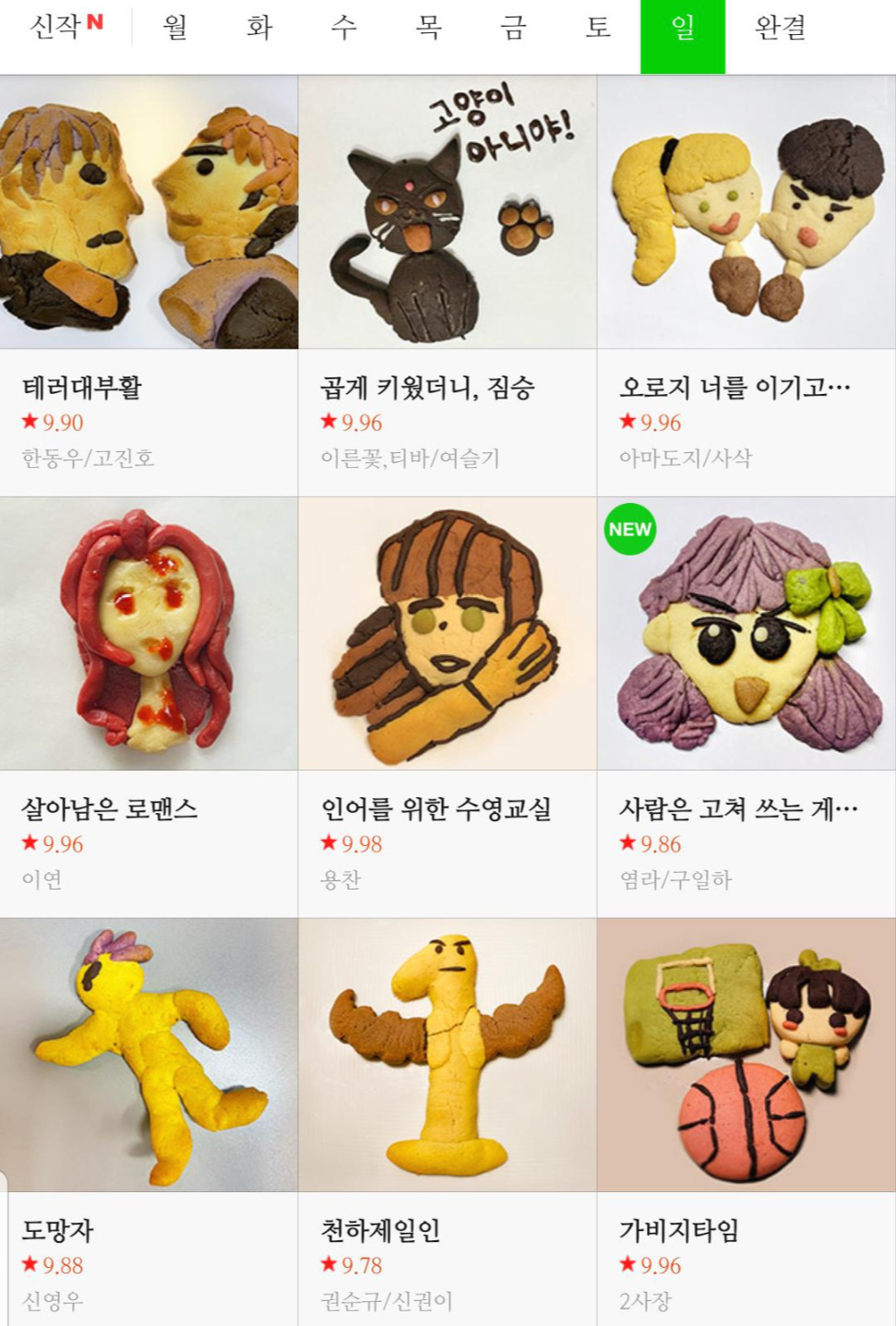
Task: Click the red N icon beside 신작
Action: click(x=95, y=20)
